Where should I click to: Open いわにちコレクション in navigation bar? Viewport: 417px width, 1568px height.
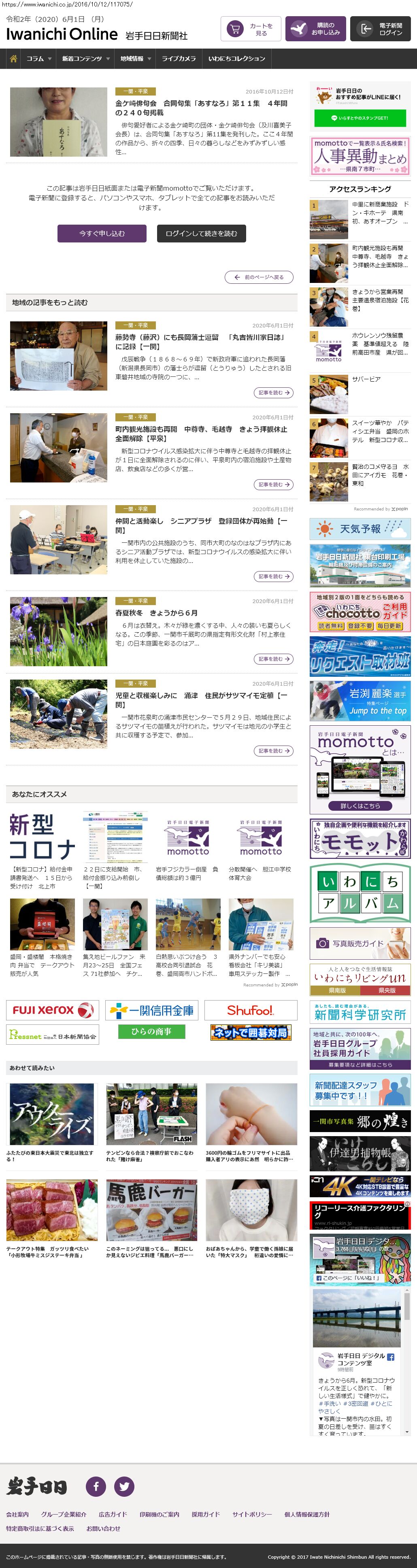pos(236,59)
